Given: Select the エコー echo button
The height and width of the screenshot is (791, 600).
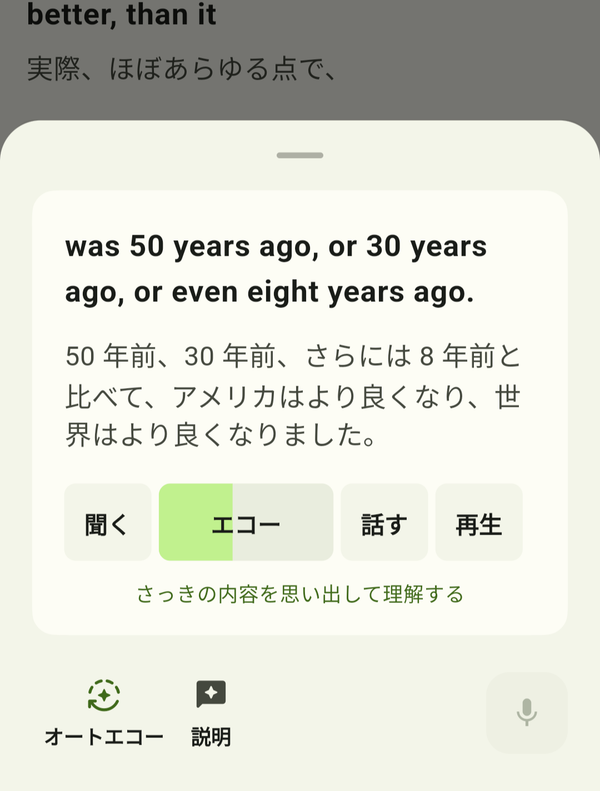Looking at the screenshot, I should (246, 522).
